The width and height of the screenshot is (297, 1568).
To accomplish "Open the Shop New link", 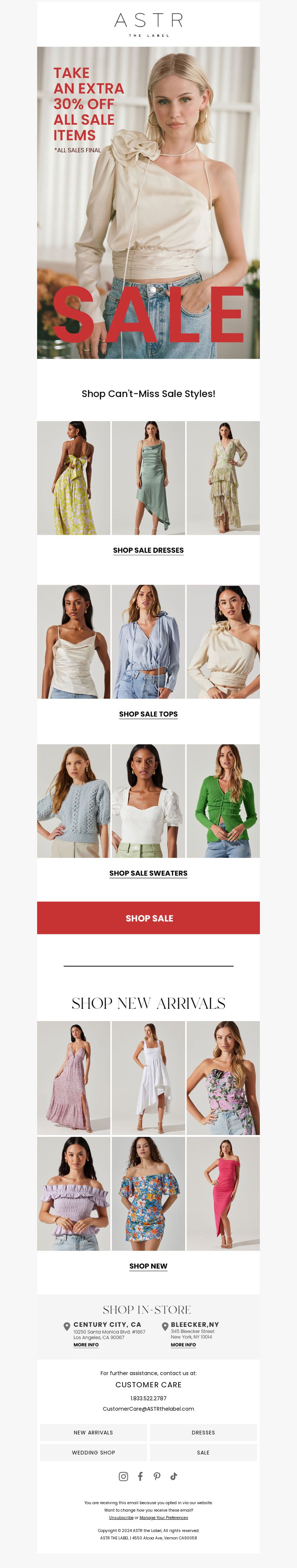I will tap(148, 1266).
